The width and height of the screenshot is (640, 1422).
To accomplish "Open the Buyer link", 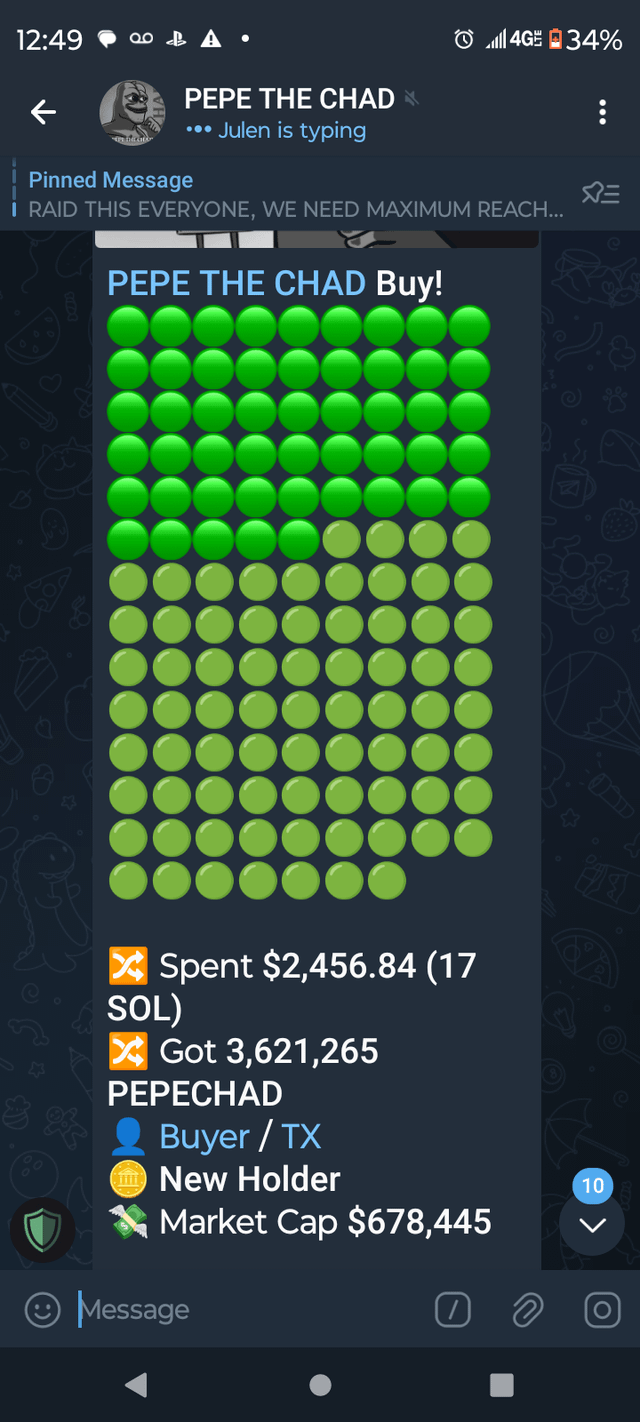I will [x=204, y=1137].
